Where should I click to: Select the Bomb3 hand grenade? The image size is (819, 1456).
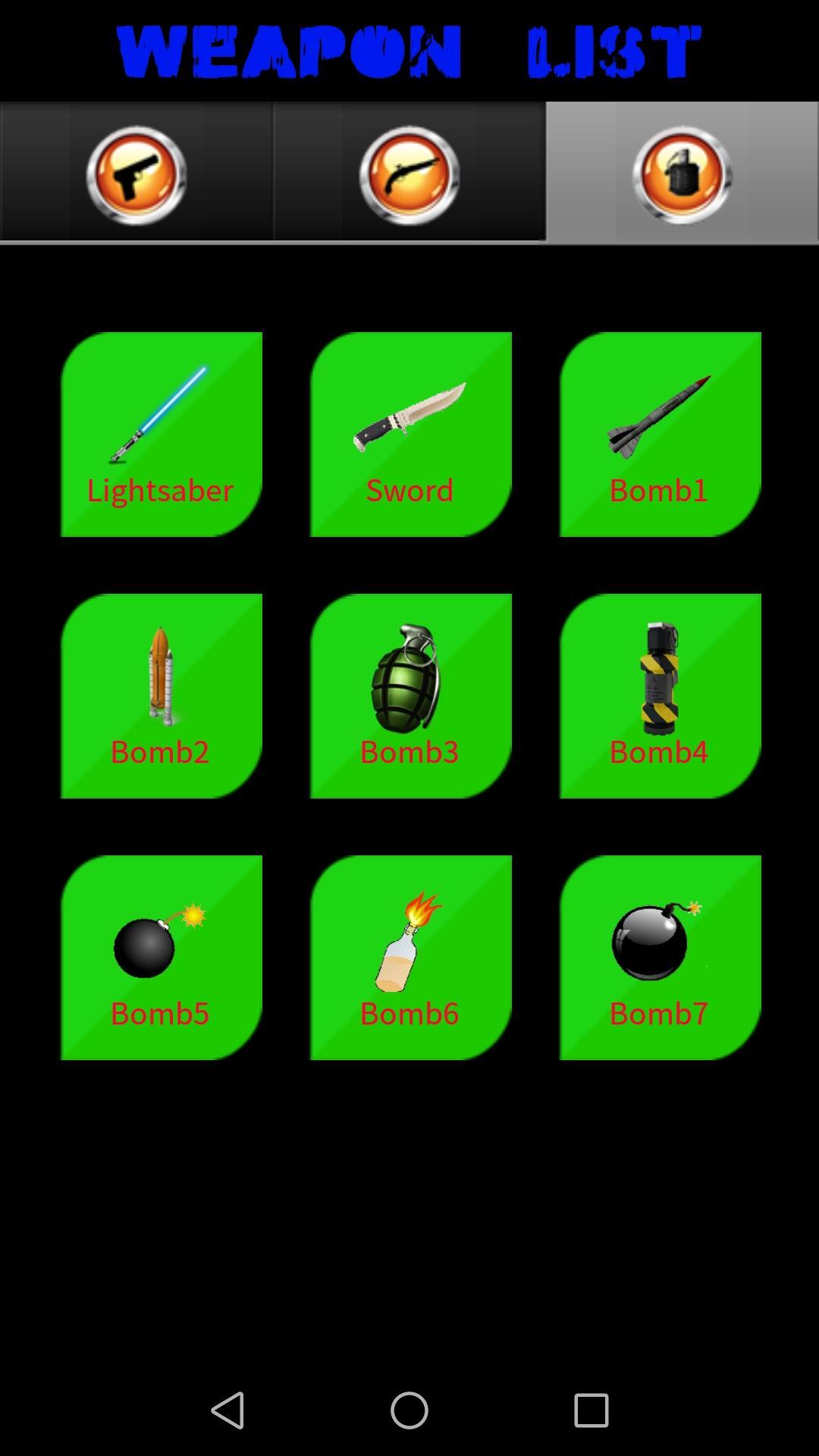(x=410, y=695)
